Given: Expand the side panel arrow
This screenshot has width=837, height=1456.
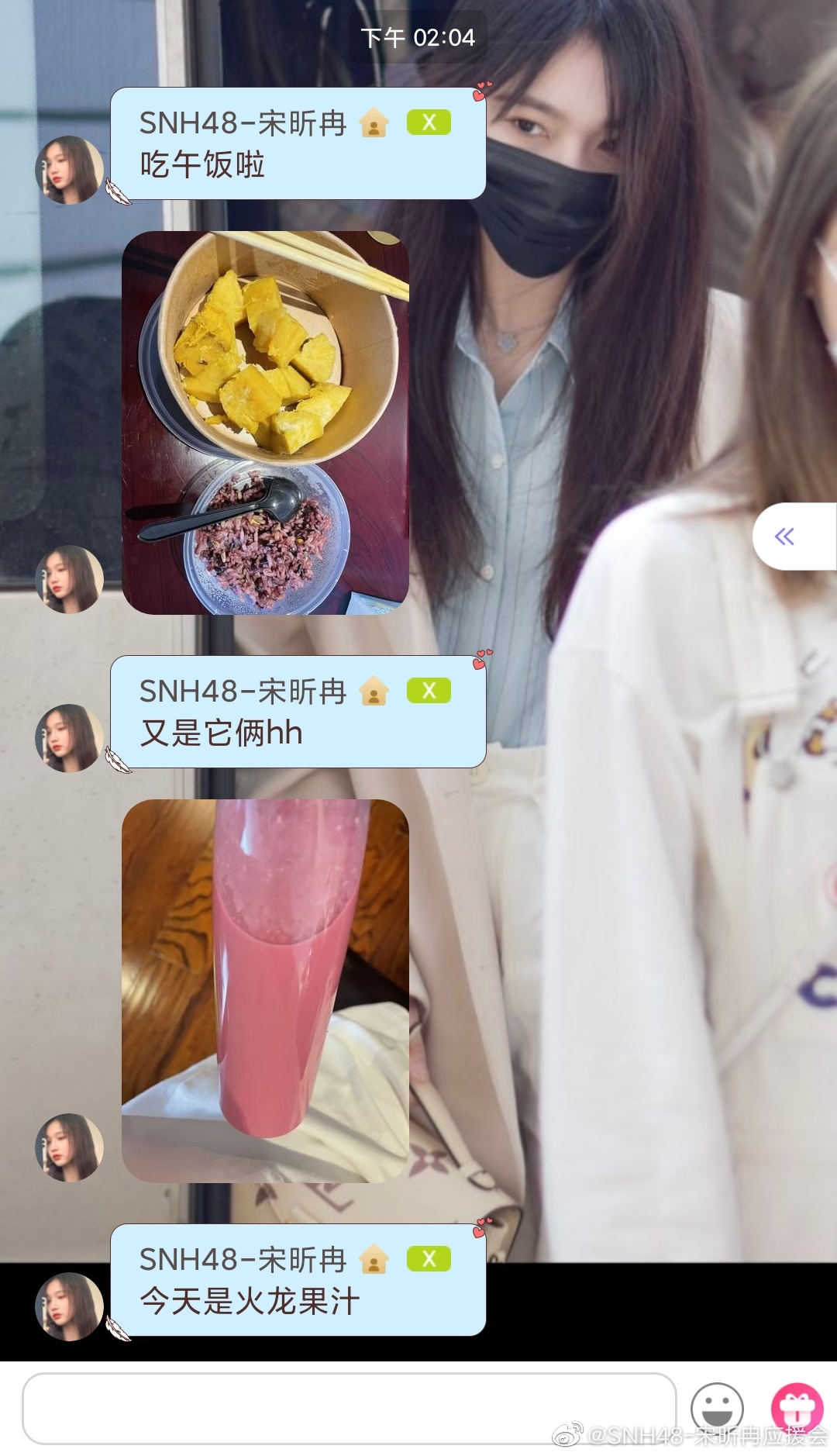Looking at the screenshot, I should 785,537.
